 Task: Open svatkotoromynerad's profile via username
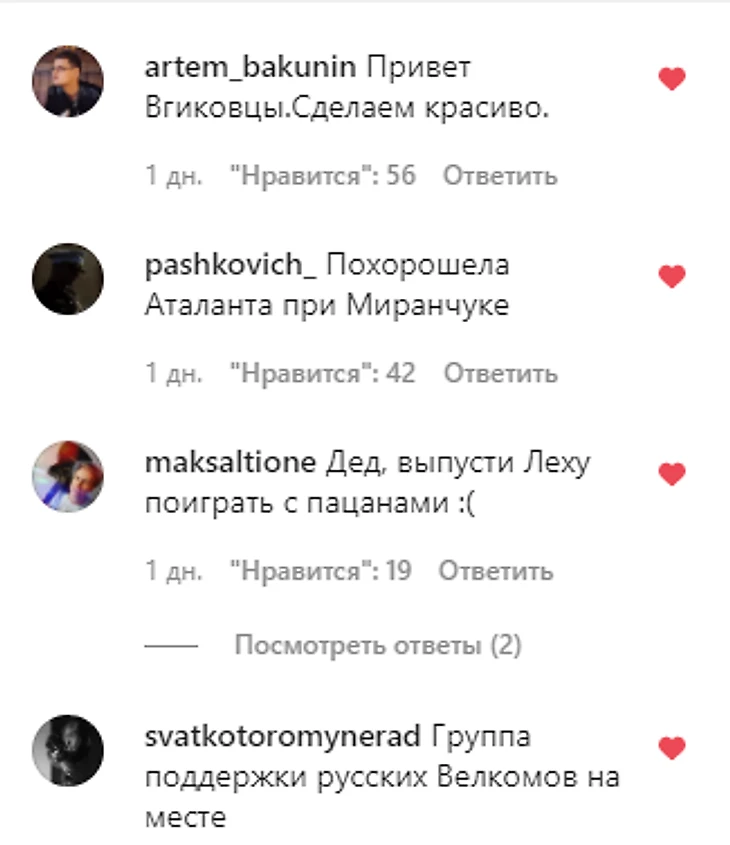[x=282, y=738]
